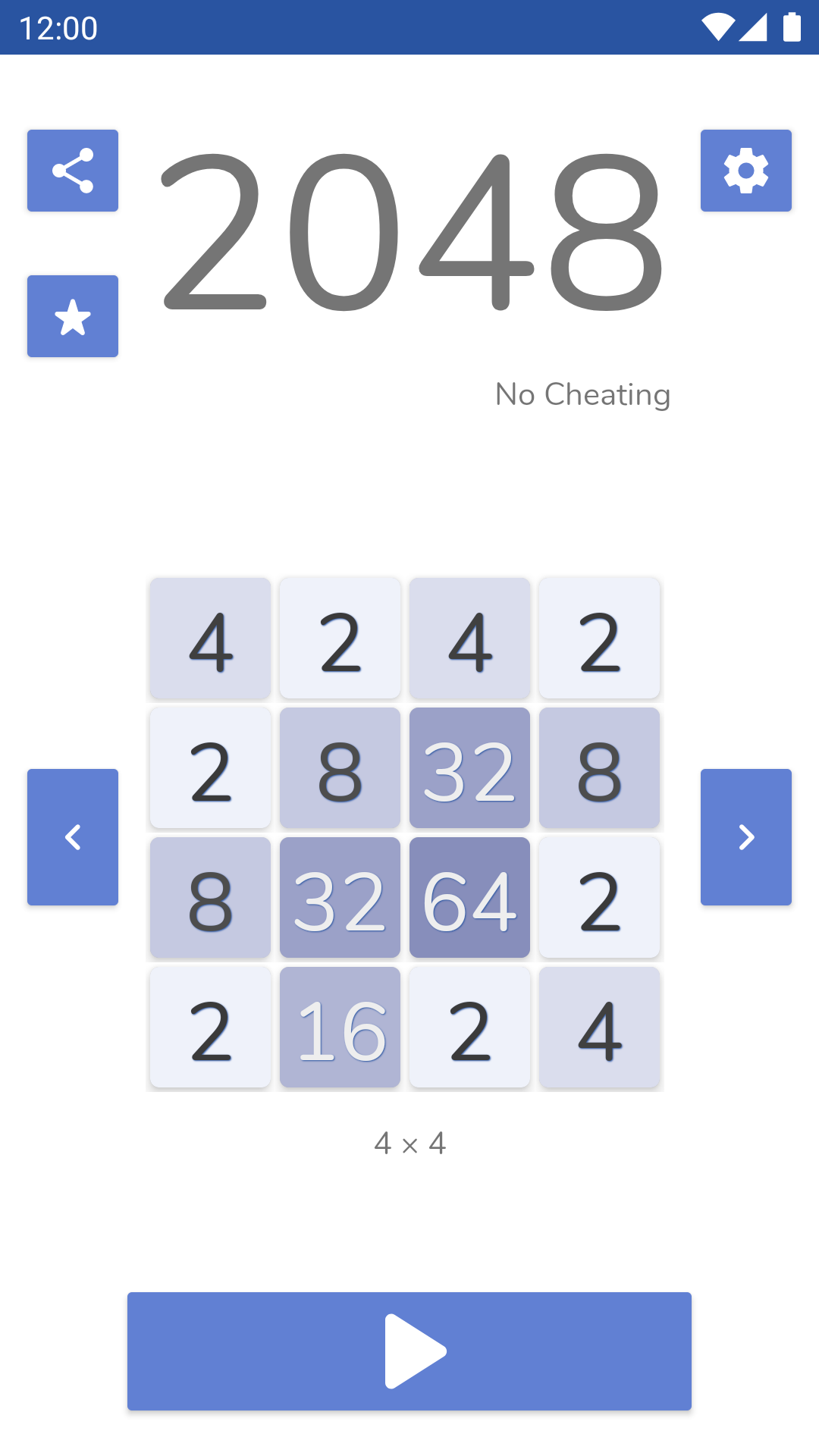Navigate to the previous board size
Viewport: 819px width, 1456px height.
coord(73,837)
